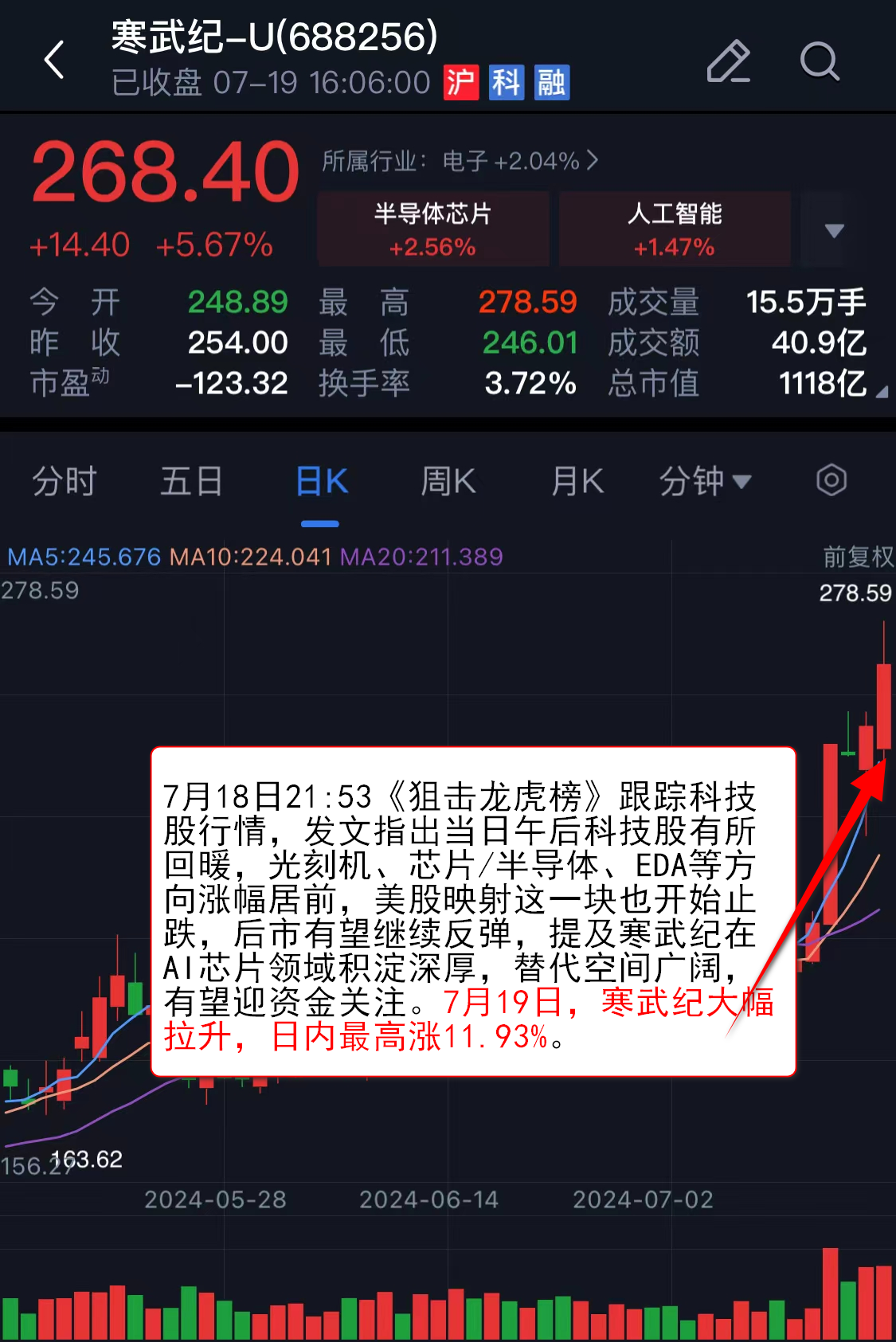896x1342 pixels.
Task: Open the 电子 industry link
Action: [x=460, y=162]
